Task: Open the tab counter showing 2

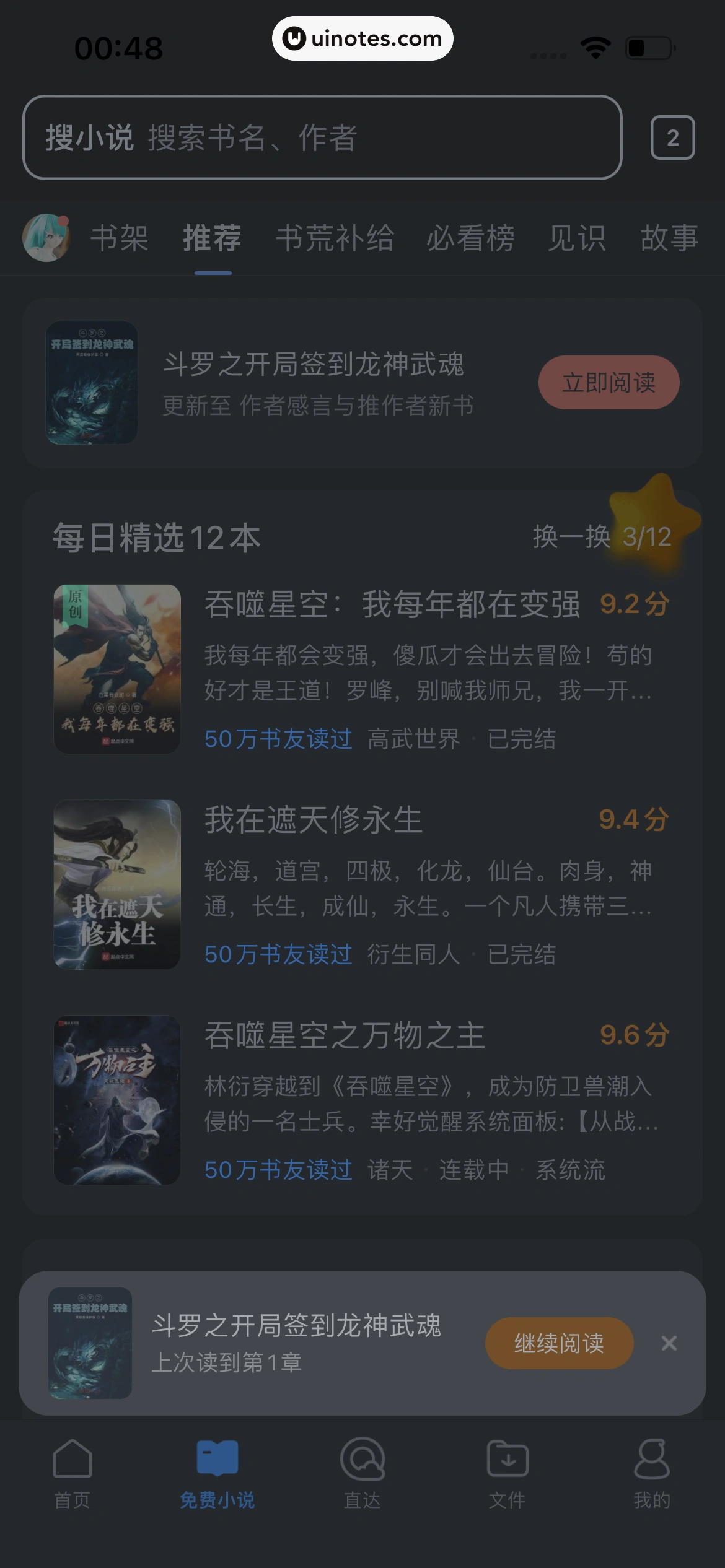Action: point(672,137)
